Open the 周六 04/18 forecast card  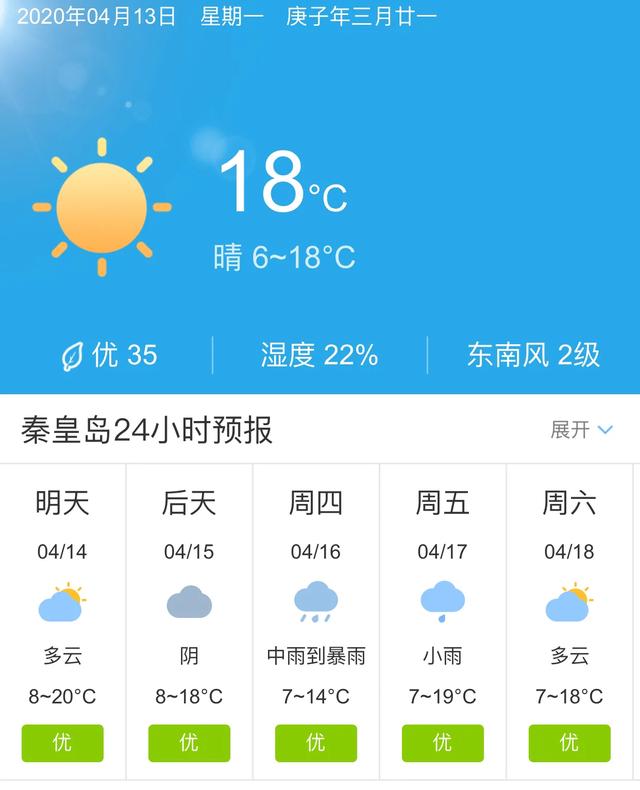(569, 620)
